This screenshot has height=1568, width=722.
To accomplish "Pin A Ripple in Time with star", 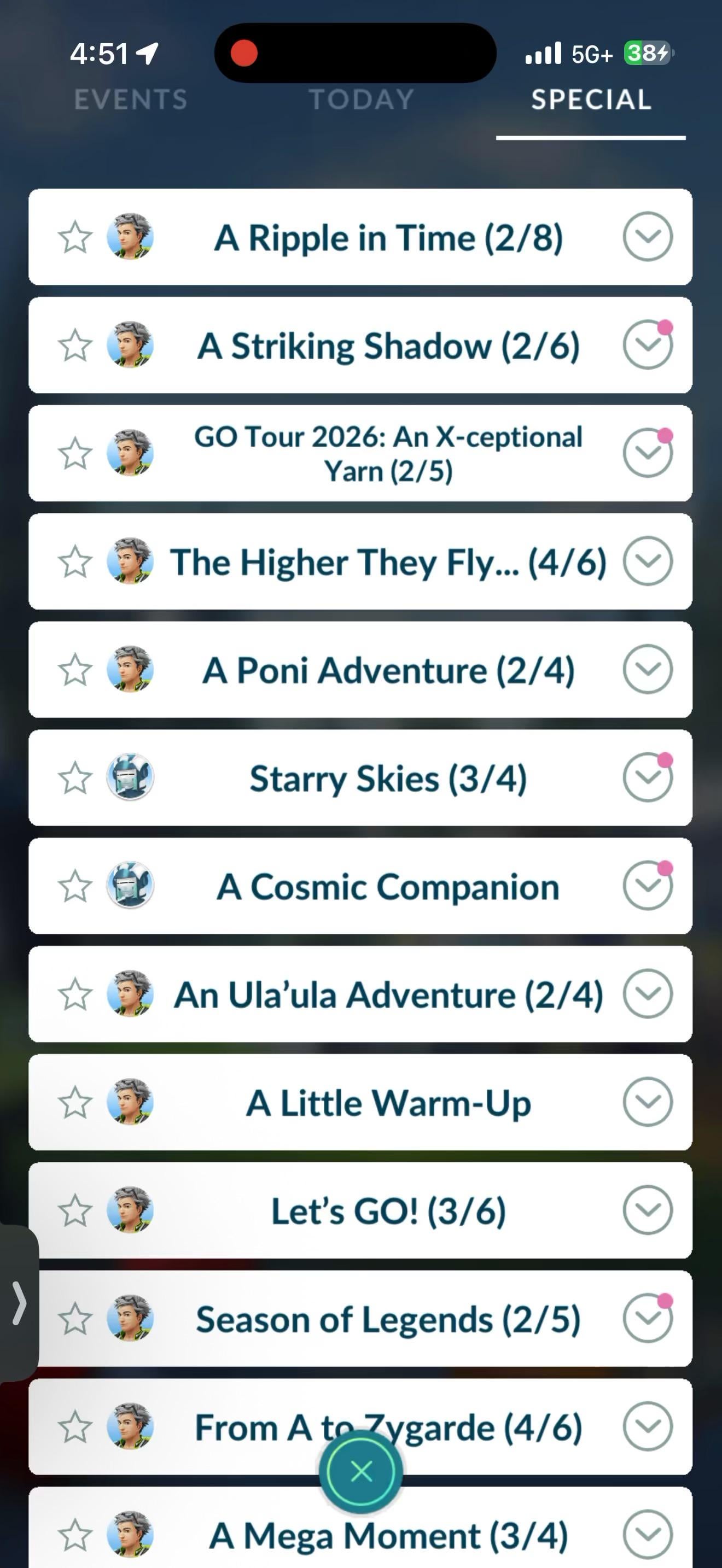I will coord(75,237).
